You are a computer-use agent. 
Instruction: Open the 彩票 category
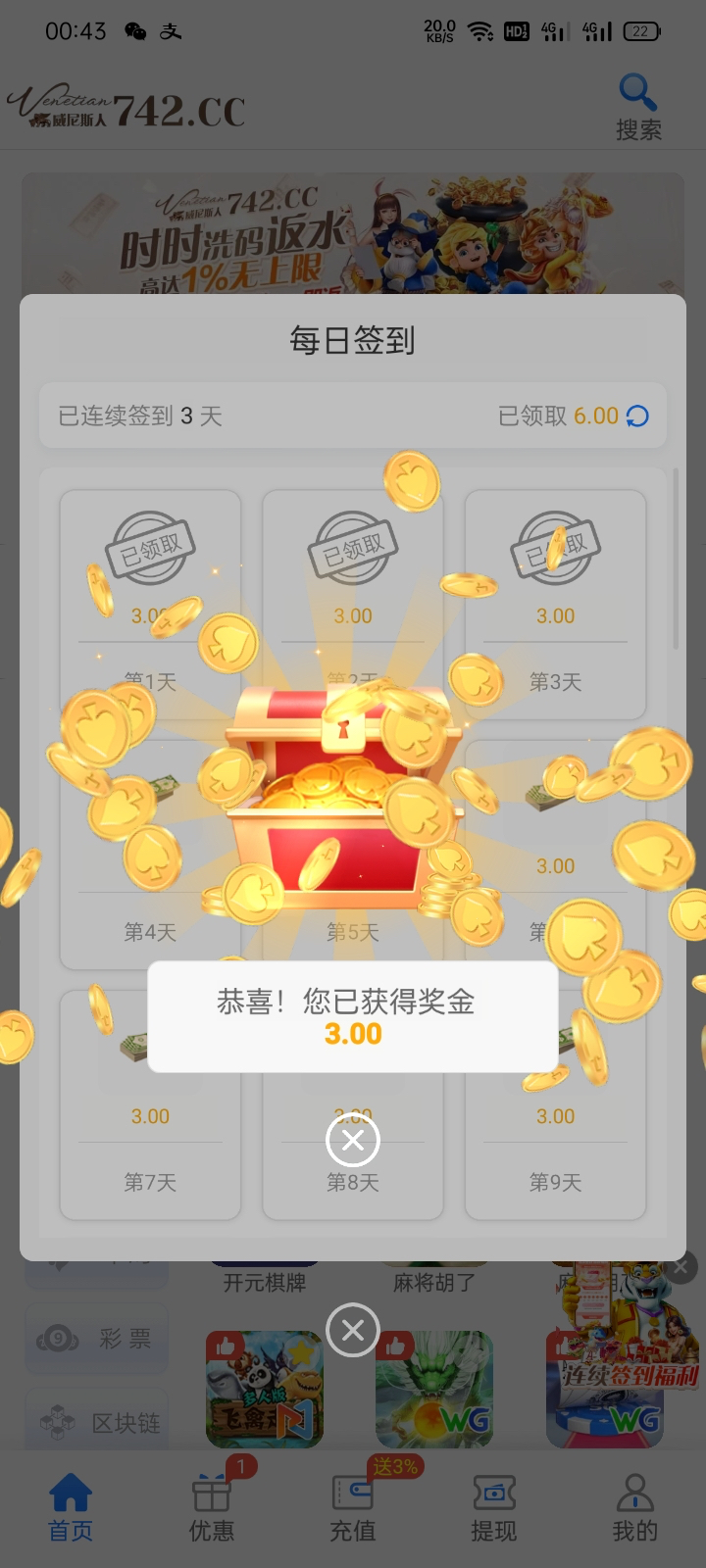coord(97,1339)
